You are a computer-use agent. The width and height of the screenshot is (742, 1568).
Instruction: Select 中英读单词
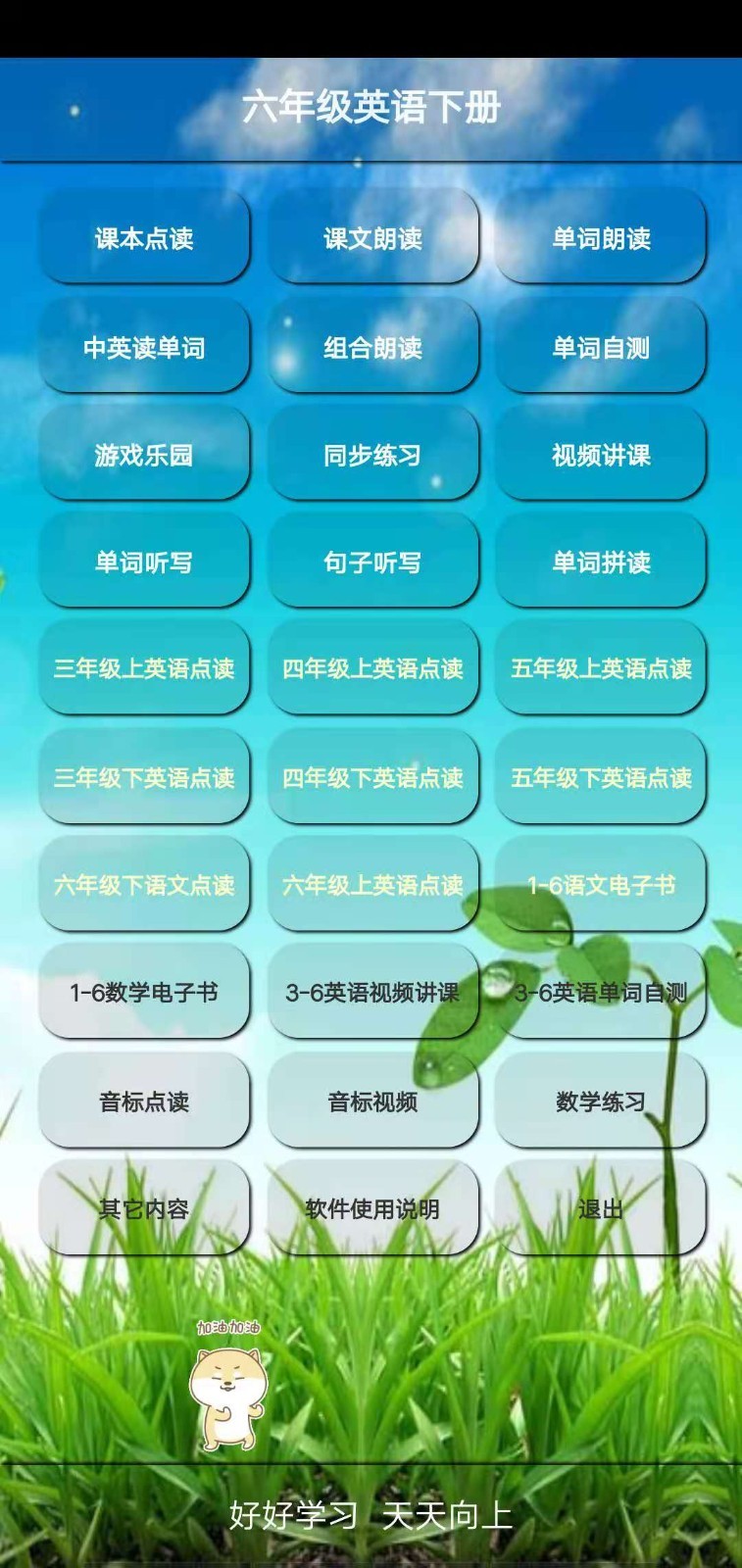pos(144,347)
